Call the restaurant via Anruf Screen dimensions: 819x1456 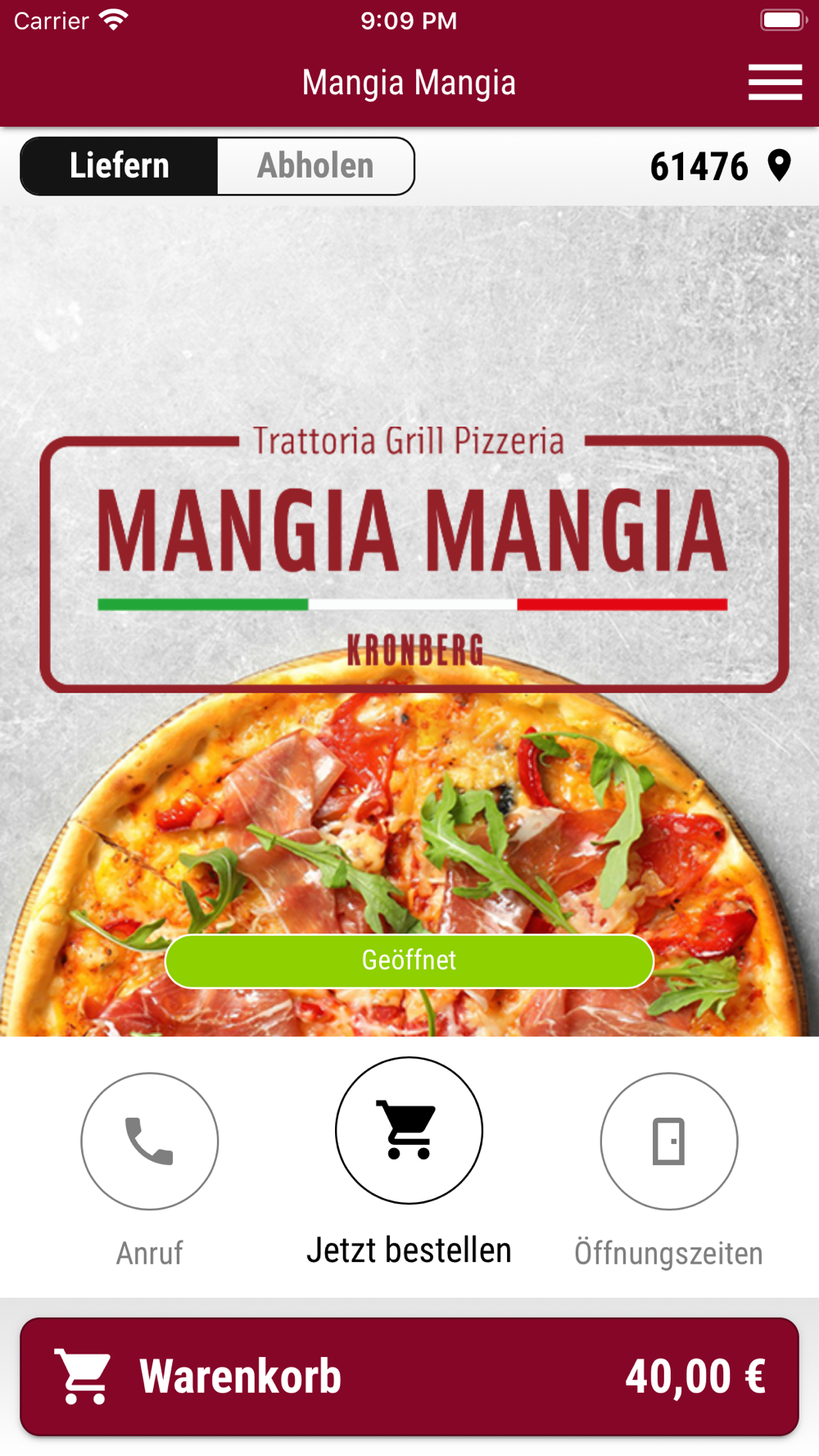[150, 1141]
